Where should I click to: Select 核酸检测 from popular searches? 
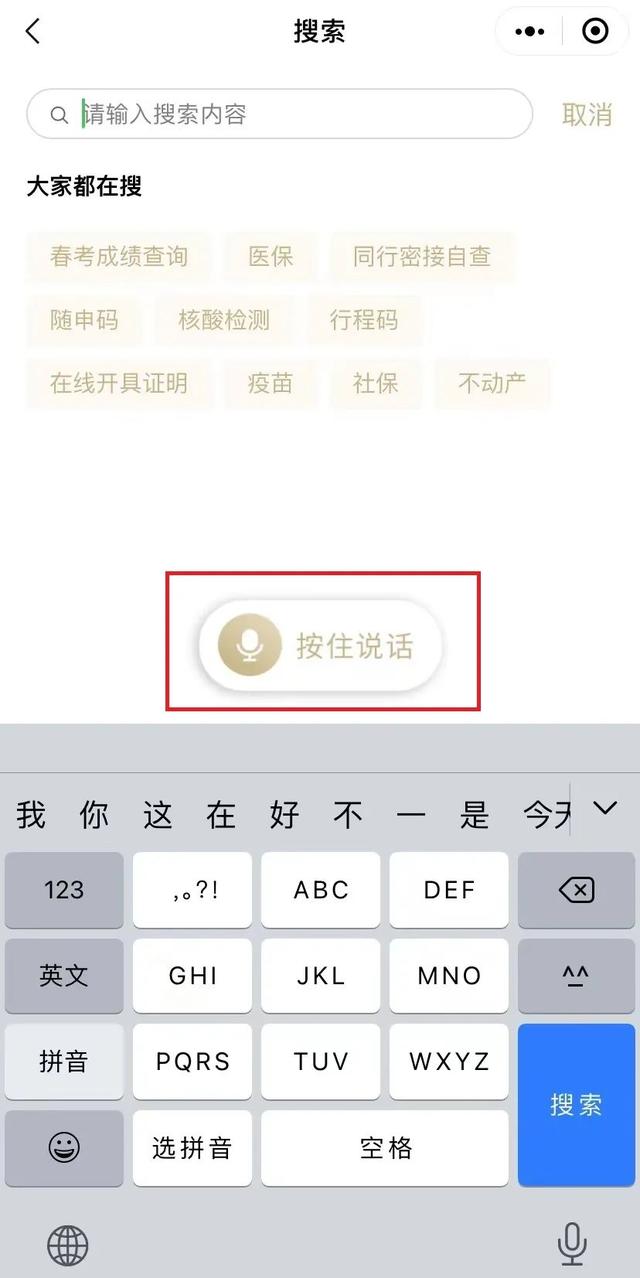pyautogui.click(x=224, y=320)
